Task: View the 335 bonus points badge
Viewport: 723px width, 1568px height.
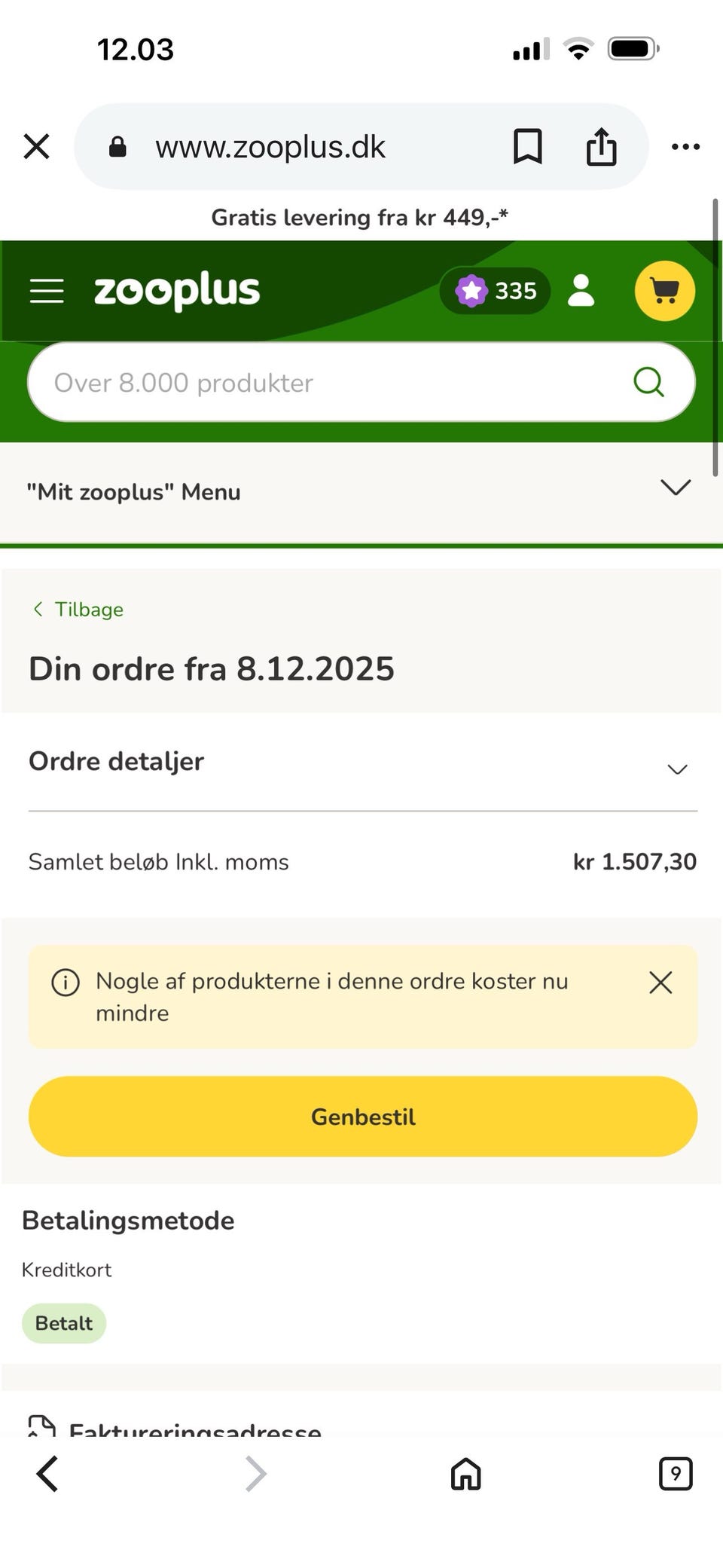Action: [495, 290]
